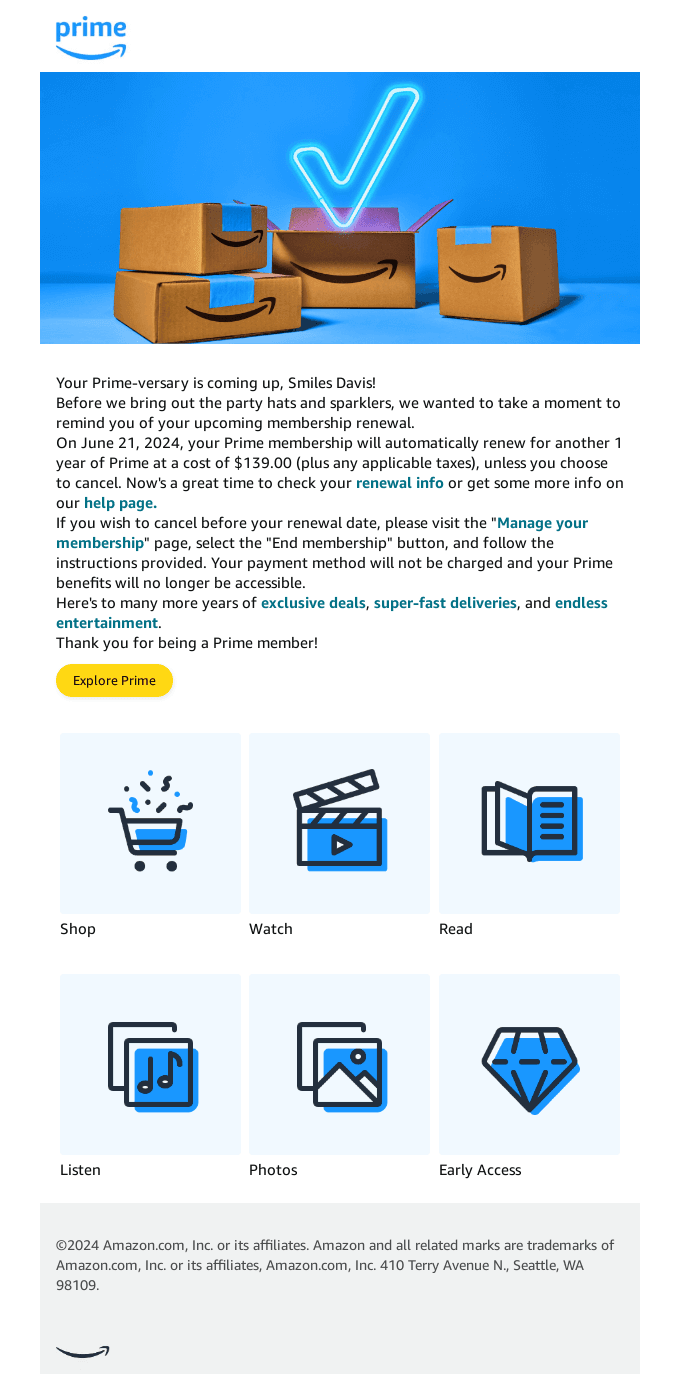Screen dimensions: 680x1374
Task: Visit the help page link
Action: 120,503
